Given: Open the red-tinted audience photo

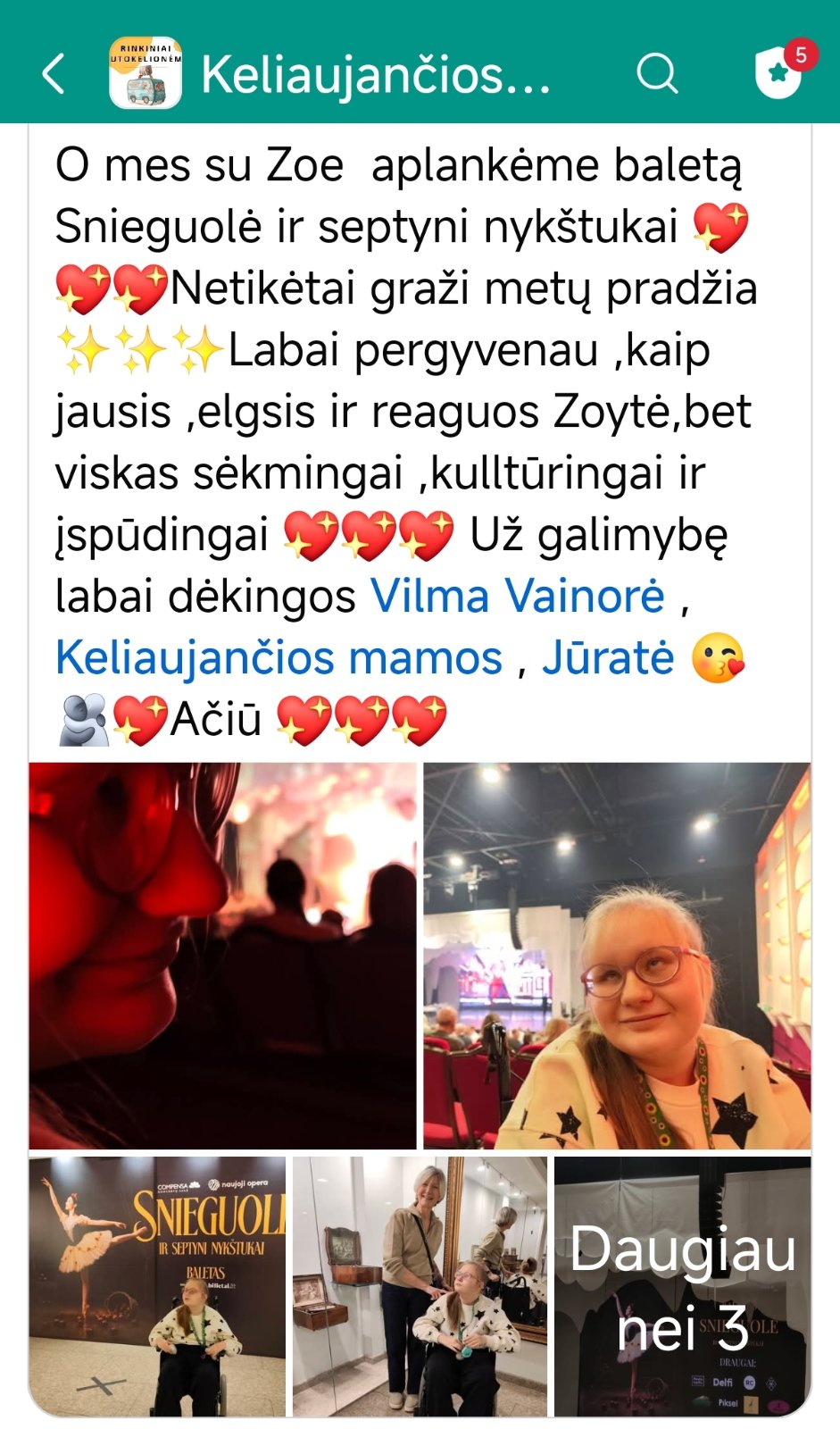Looking at the screenshot, I should [x=223, y=955].
